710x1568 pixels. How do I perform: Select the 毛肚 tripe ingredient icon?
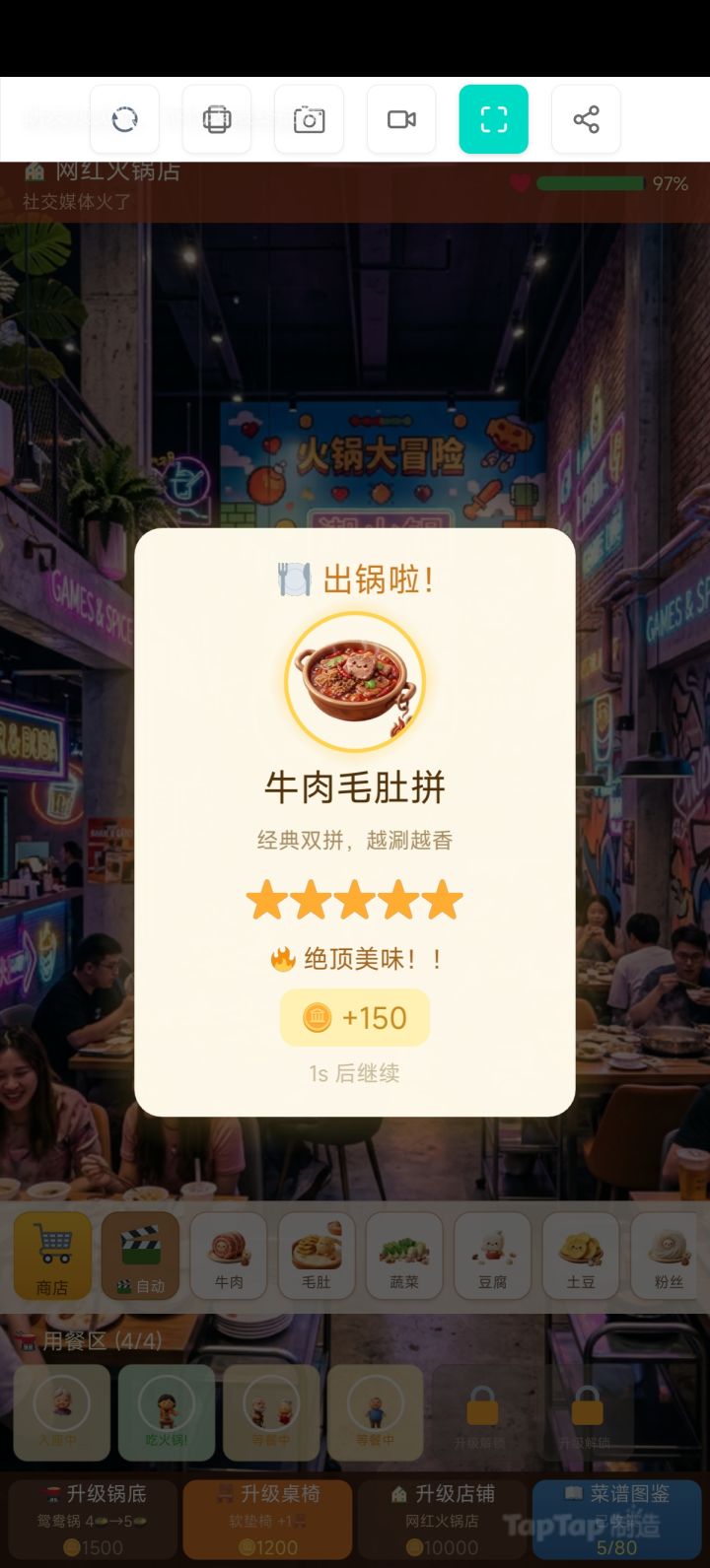pyautogui.click(x=316, y=1257)
